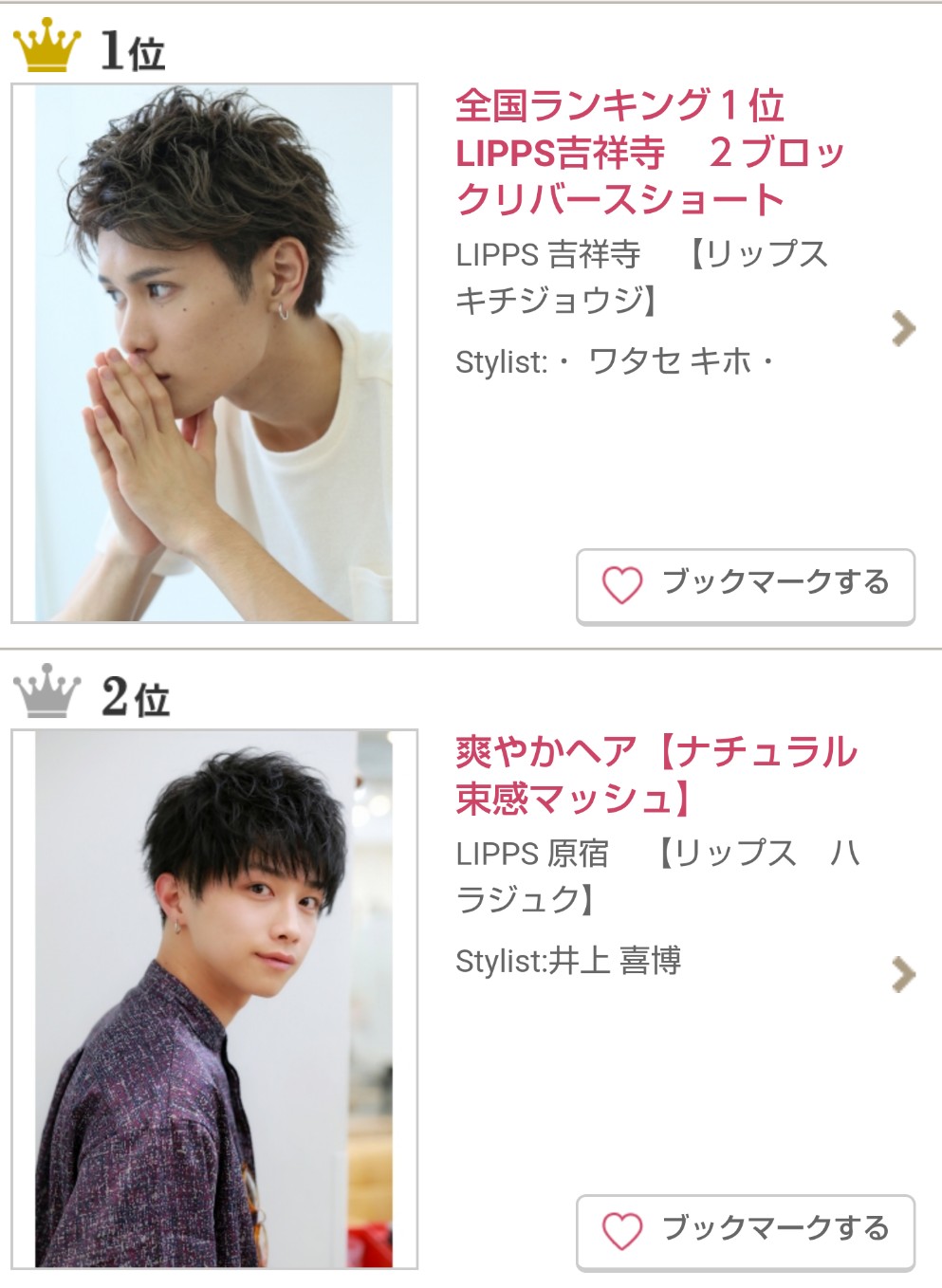The image size is (942, 1288).
Task: Tap the chevron arrow beside the 2位 listing
Action: coord(904,974)
